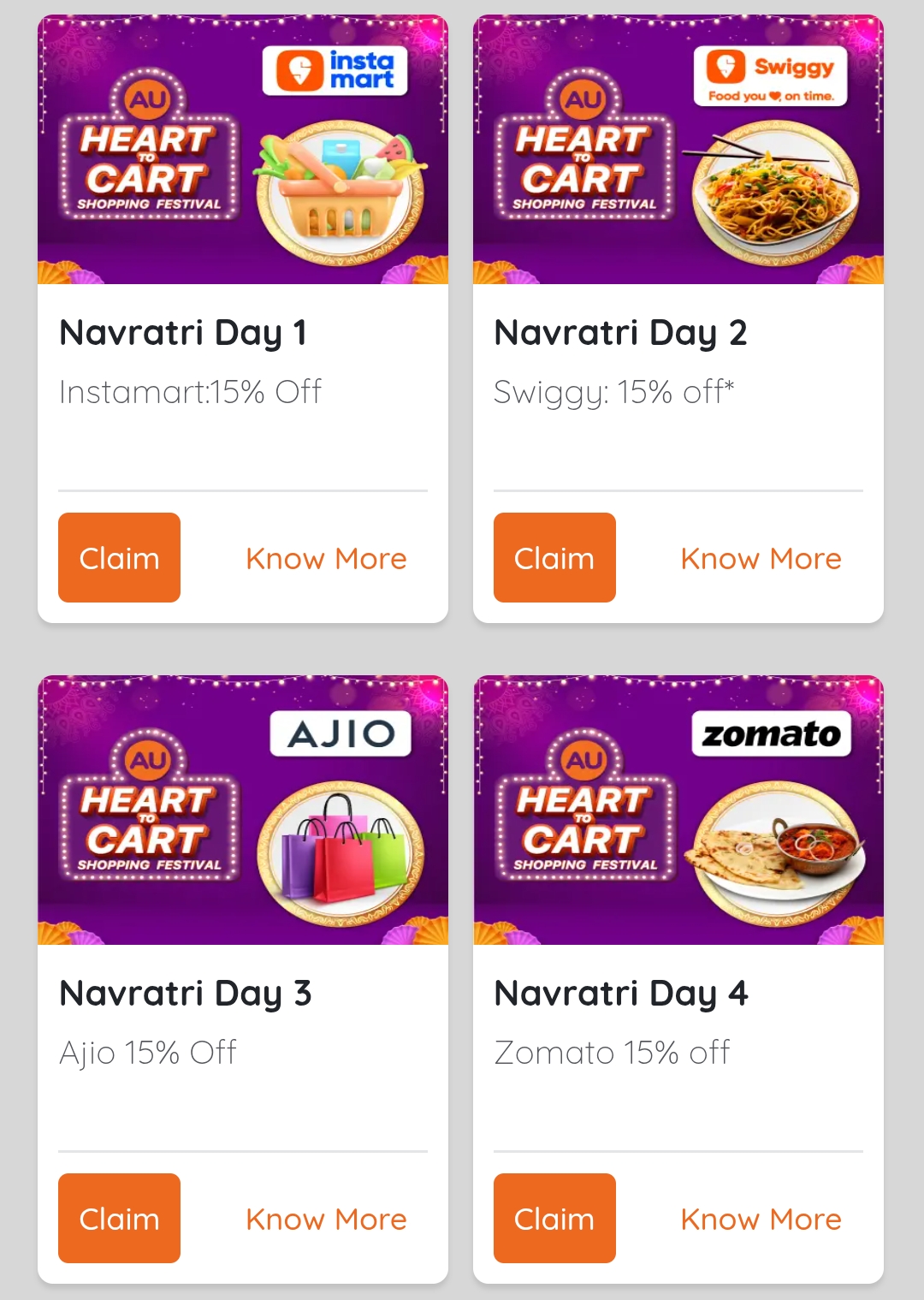This screenshot has width=924, height=1300.
Task: Claim the Navratri Day 3 Ajio offer
Action: [x=119, y=1219]
